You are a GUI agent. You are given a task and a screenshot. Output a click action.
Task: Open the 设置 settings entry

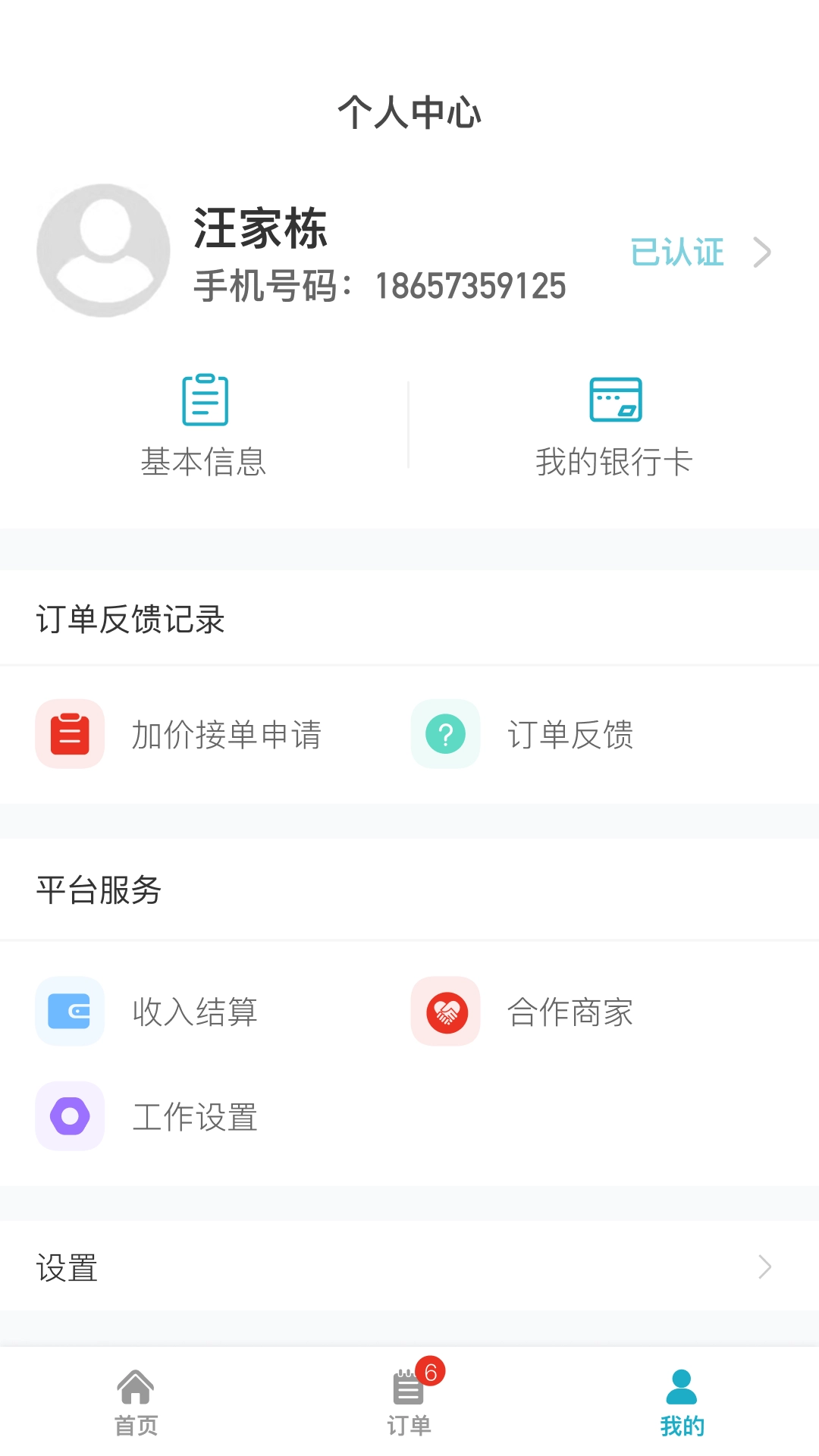coord(67,1266)
